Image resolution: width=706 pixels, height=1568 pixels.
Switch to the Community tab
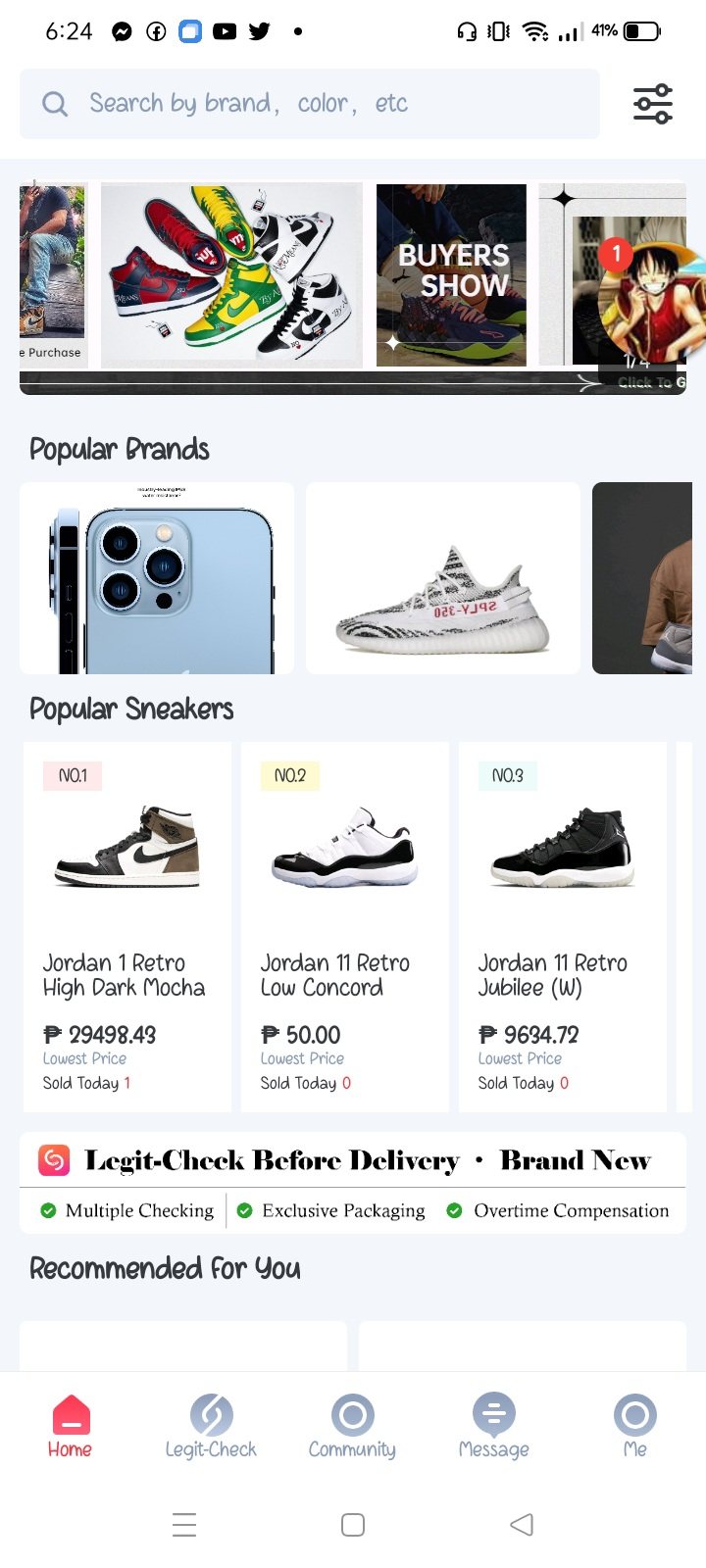click(x=352, y=1426)
